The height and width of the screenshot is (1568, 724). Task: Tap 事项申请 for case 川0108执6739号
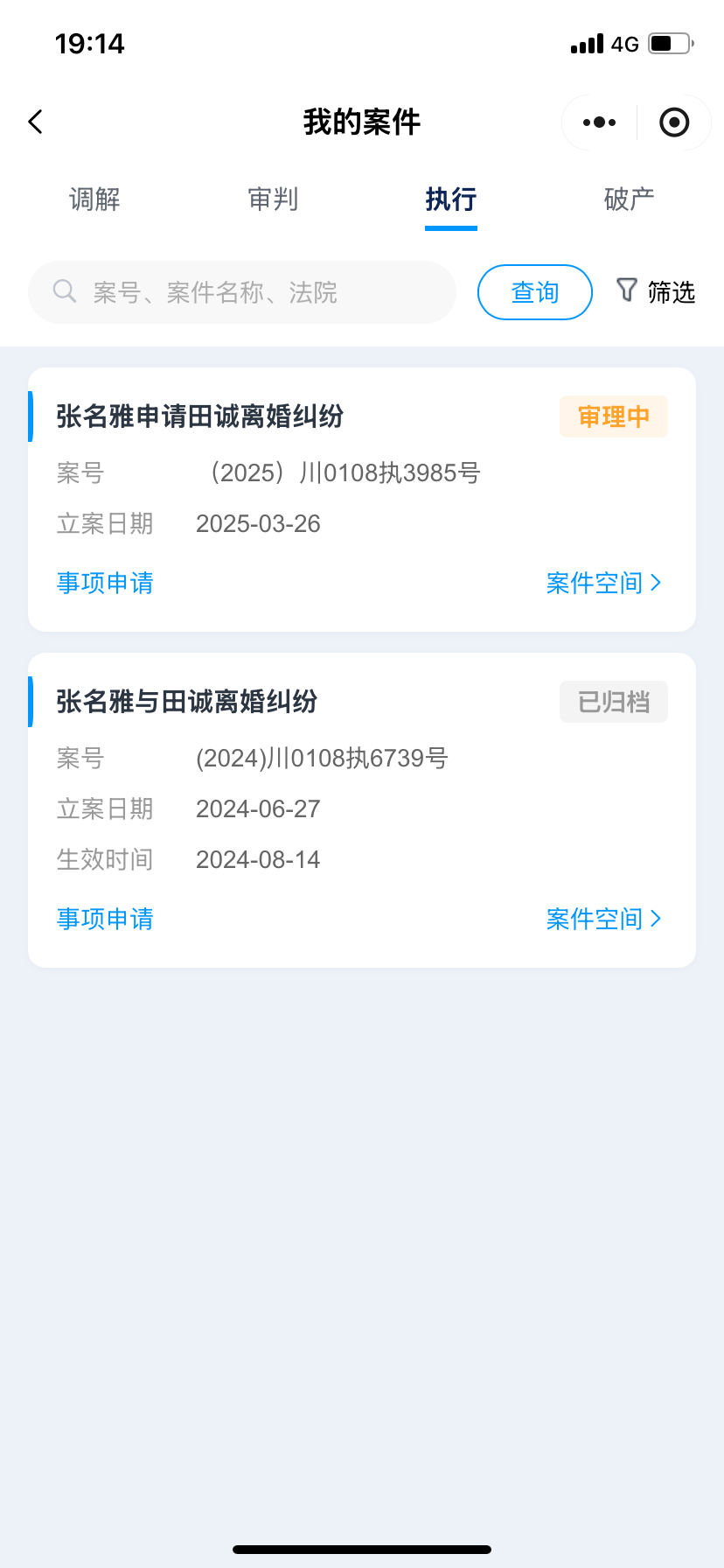pos(105,919)
